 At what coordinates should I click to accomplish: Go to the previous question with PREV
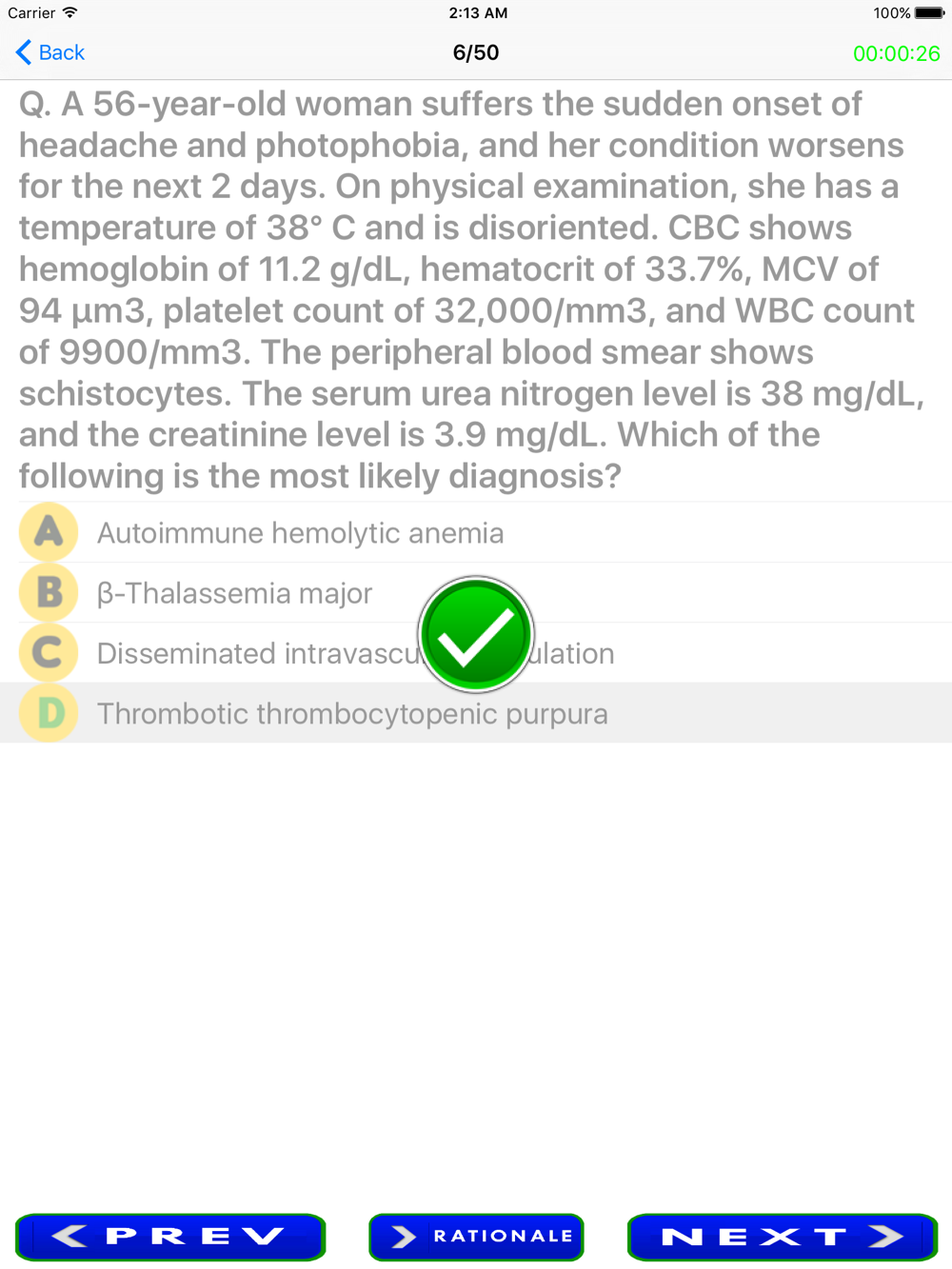(170, 1237)
